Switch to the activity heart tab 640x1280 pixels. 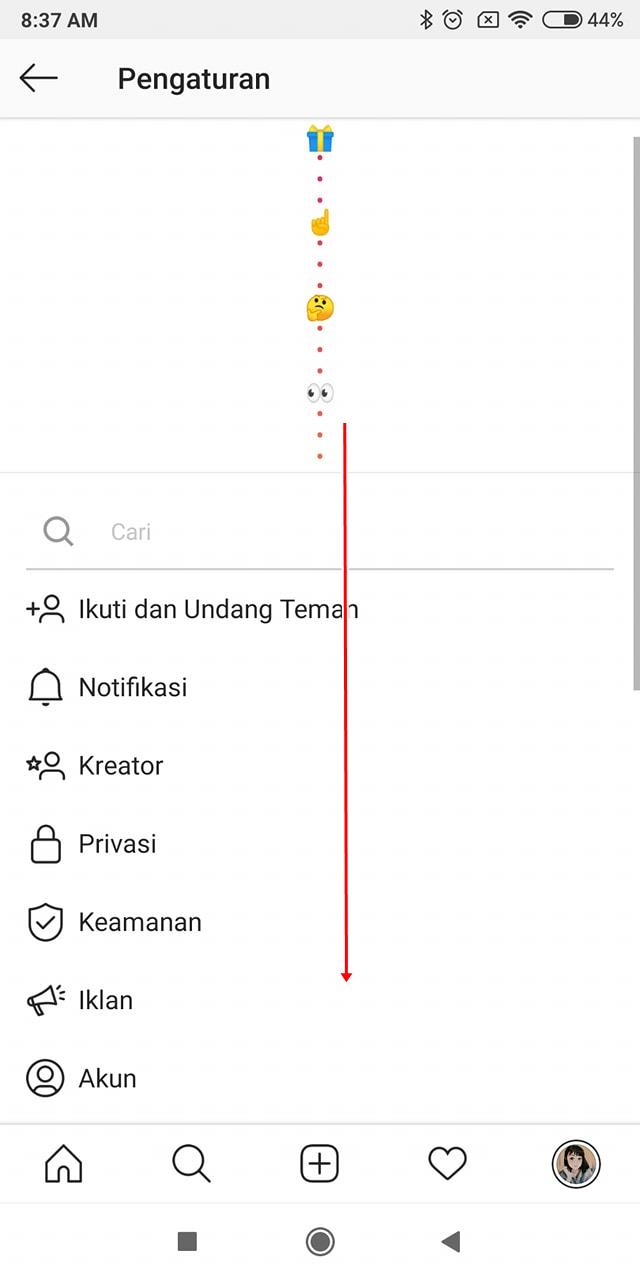point(447,1164)
